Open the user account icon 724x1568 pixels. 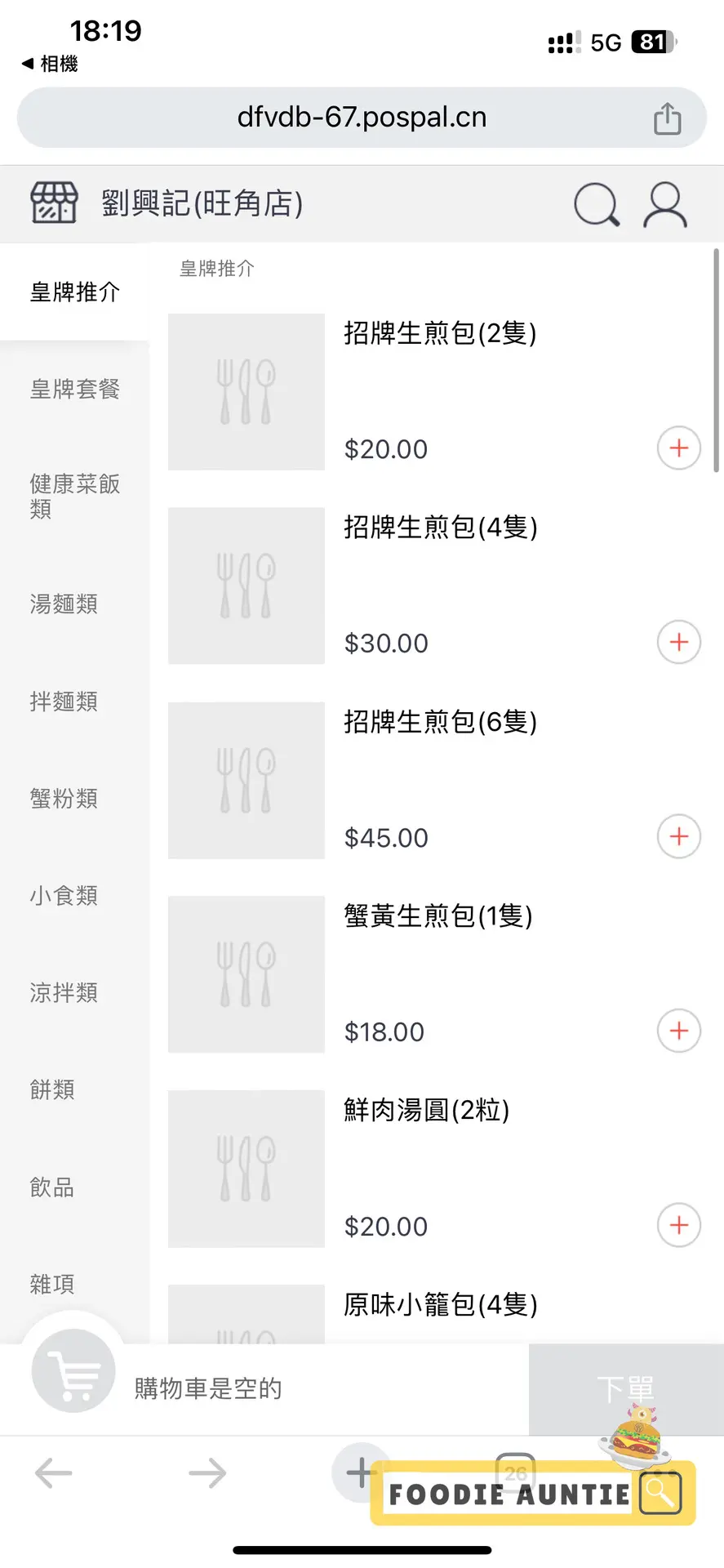665,204
